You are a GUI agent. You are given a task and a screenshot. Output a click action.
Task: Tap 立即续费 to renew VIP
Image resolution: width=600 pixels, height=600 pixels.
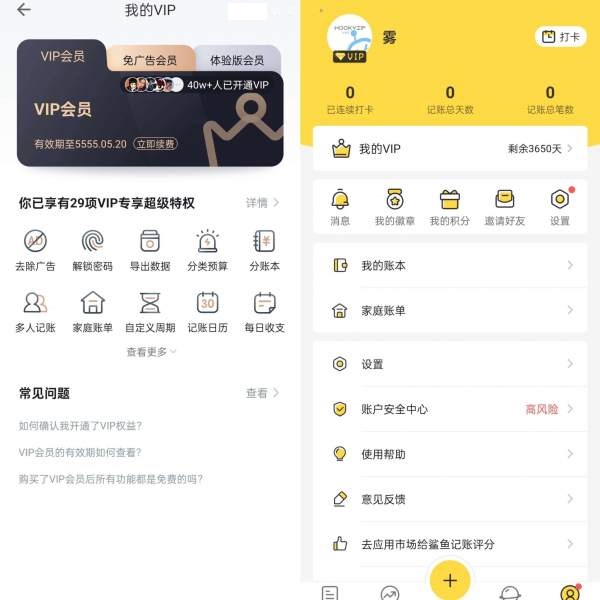pyautogui.click(x=156, y=144)
